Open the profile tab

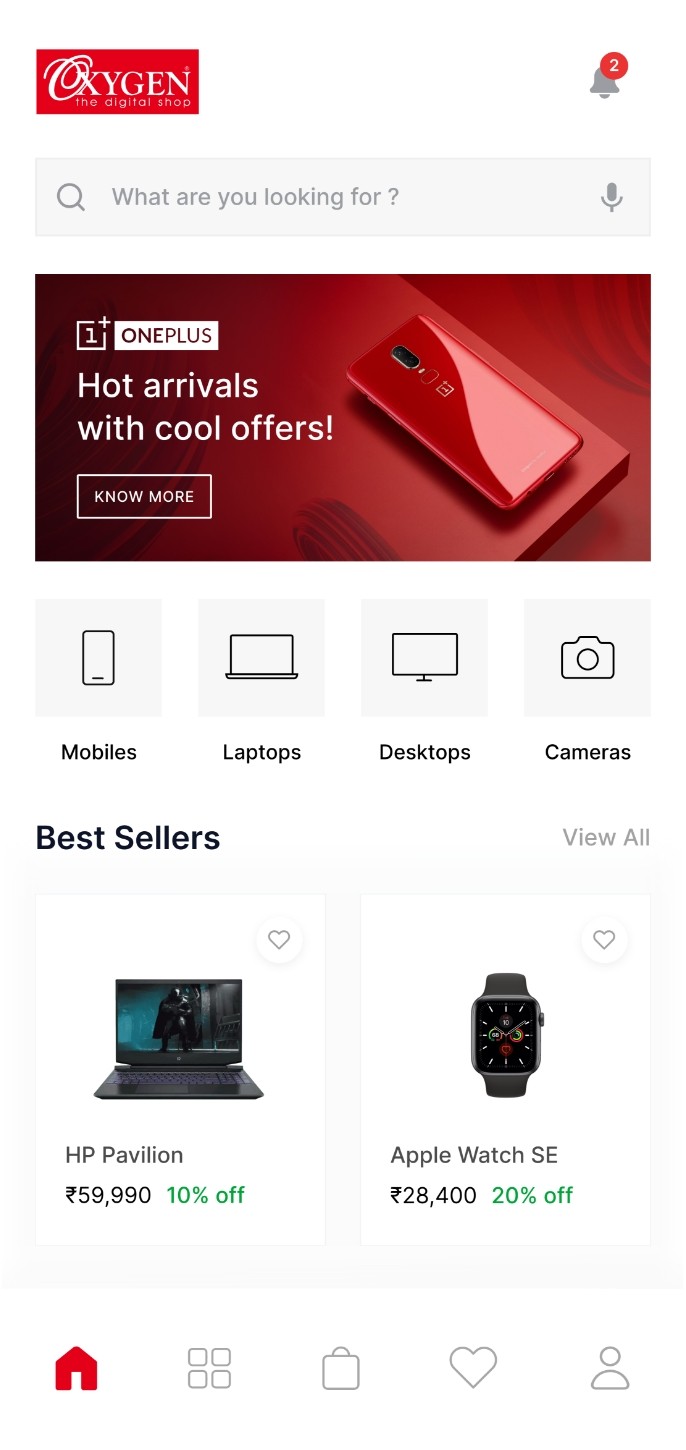click(610, 1368)
